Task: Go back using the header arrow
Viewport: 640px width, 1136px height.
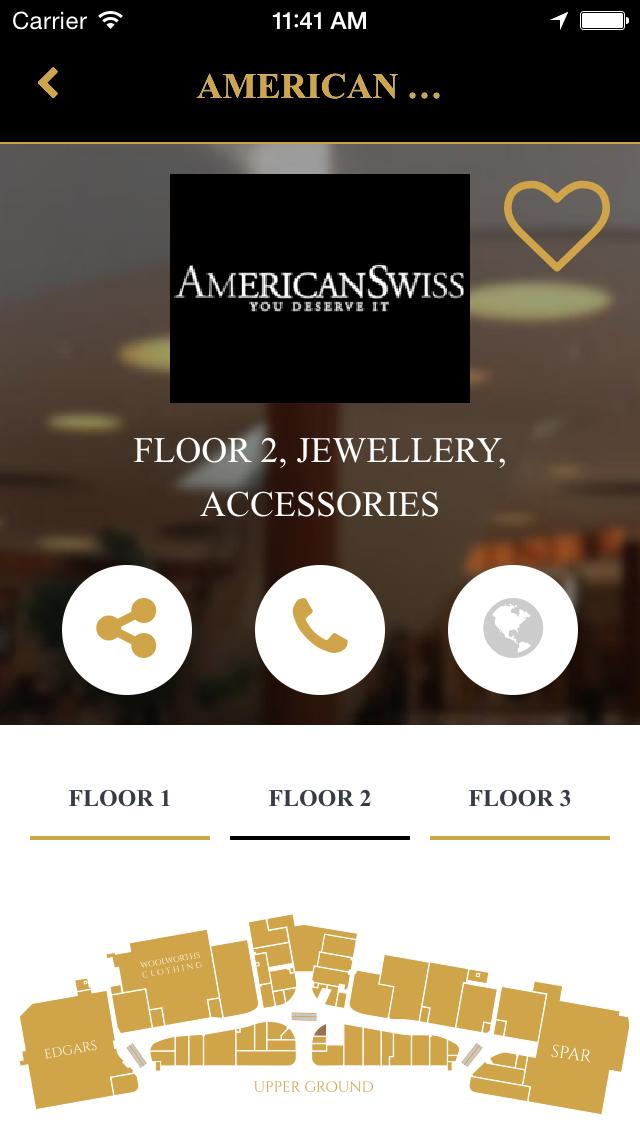Action: pos(48,84)
